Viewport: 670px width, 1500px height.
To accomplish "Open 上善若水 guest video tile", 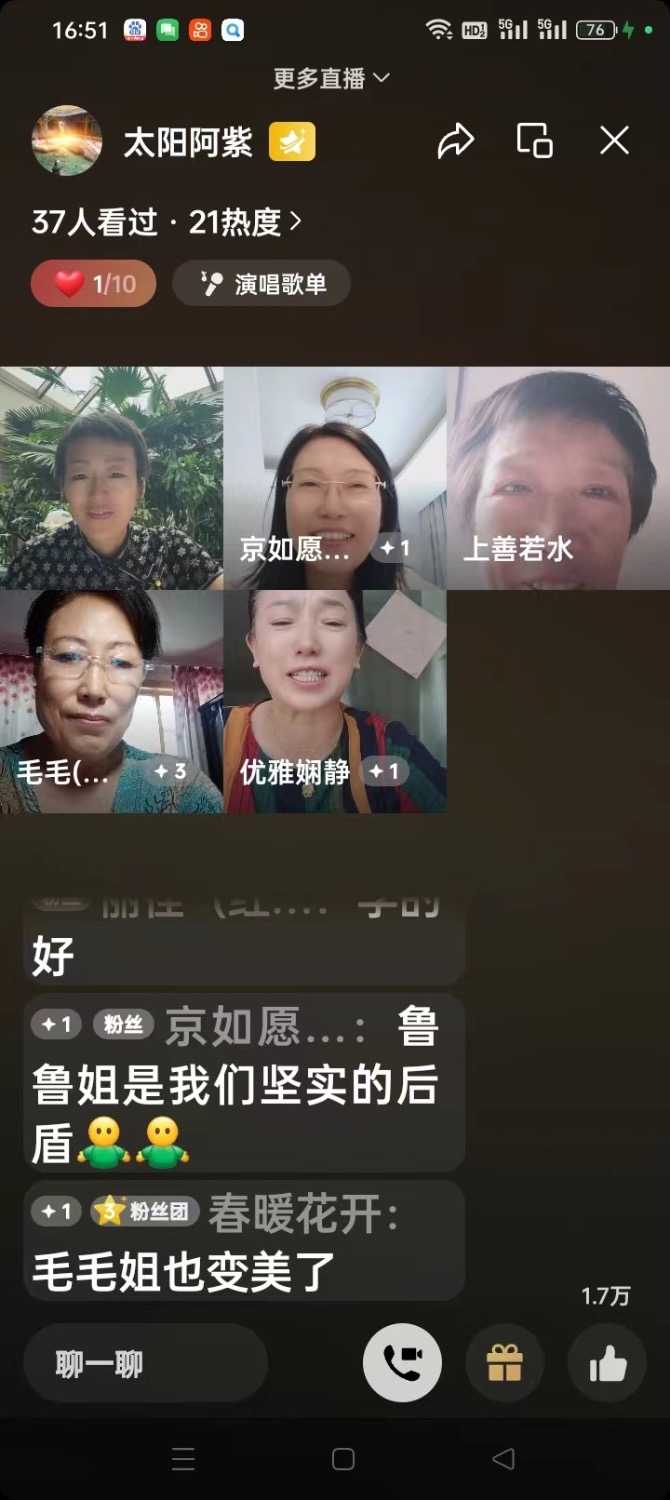I will pyautogui.click(x=558, y=478).
